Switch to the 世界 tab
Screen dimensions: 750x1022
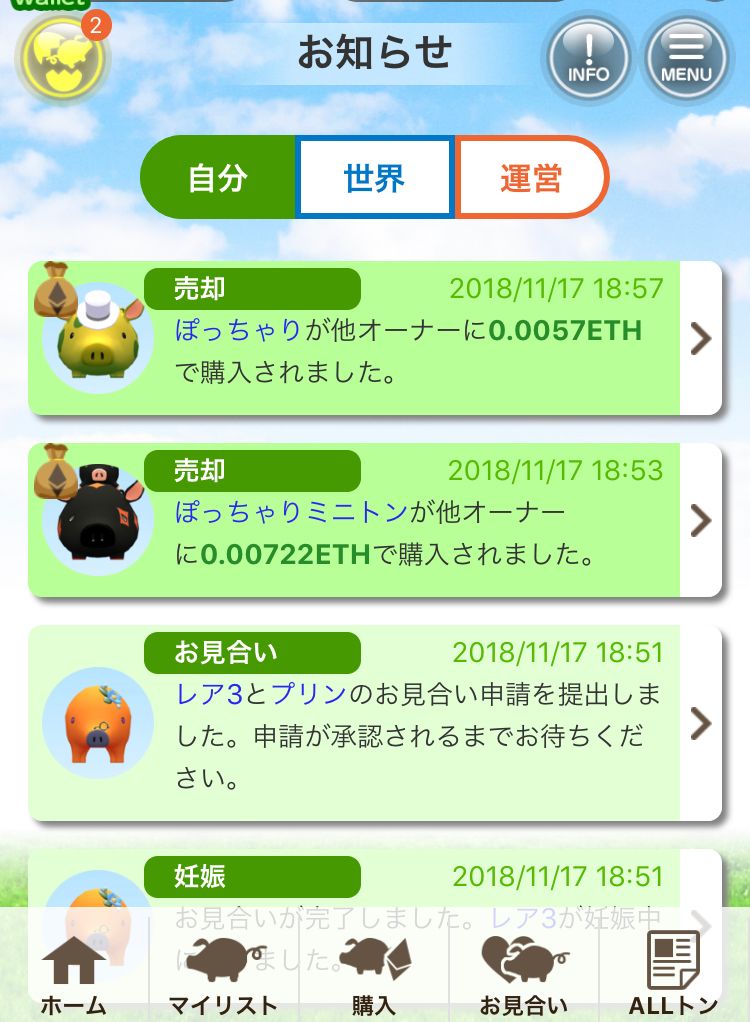pyautogui.click(x=375, y=178)
